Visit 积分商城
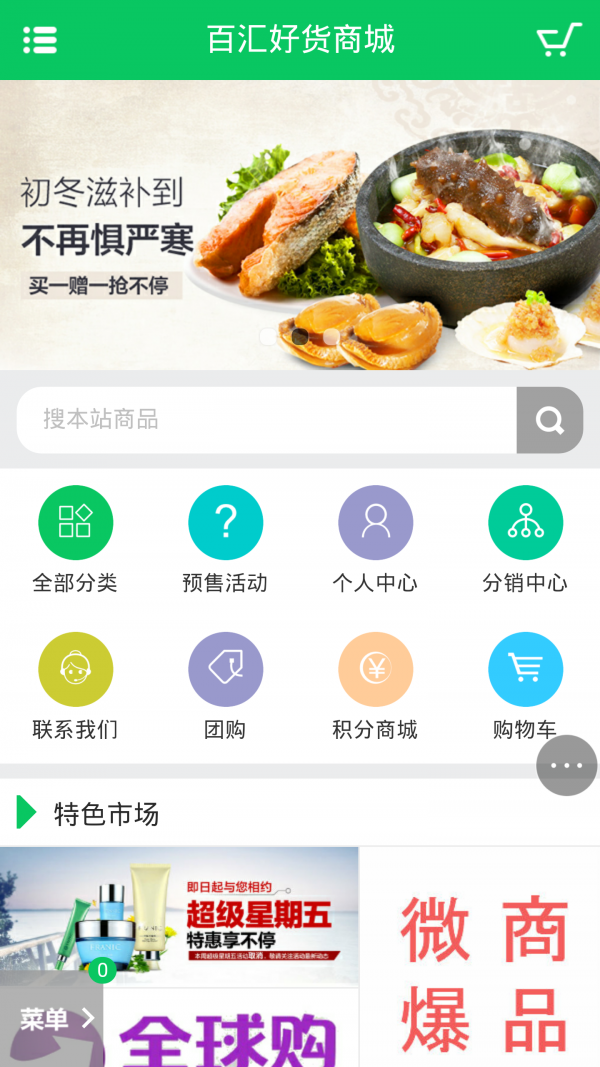The image size is (600, 1067). [x=375, y=670]
